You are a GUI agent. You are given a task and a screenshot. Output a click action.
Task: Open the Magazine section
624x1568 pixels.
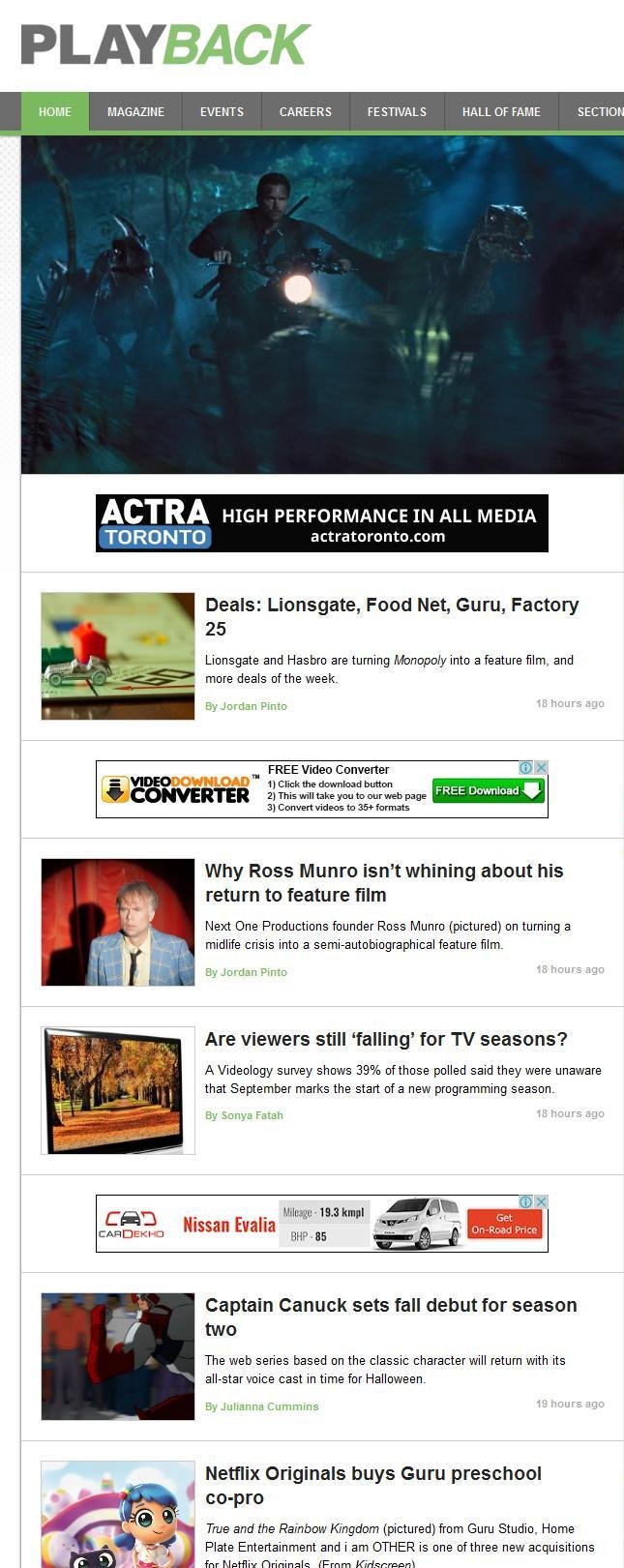[135, 112]
